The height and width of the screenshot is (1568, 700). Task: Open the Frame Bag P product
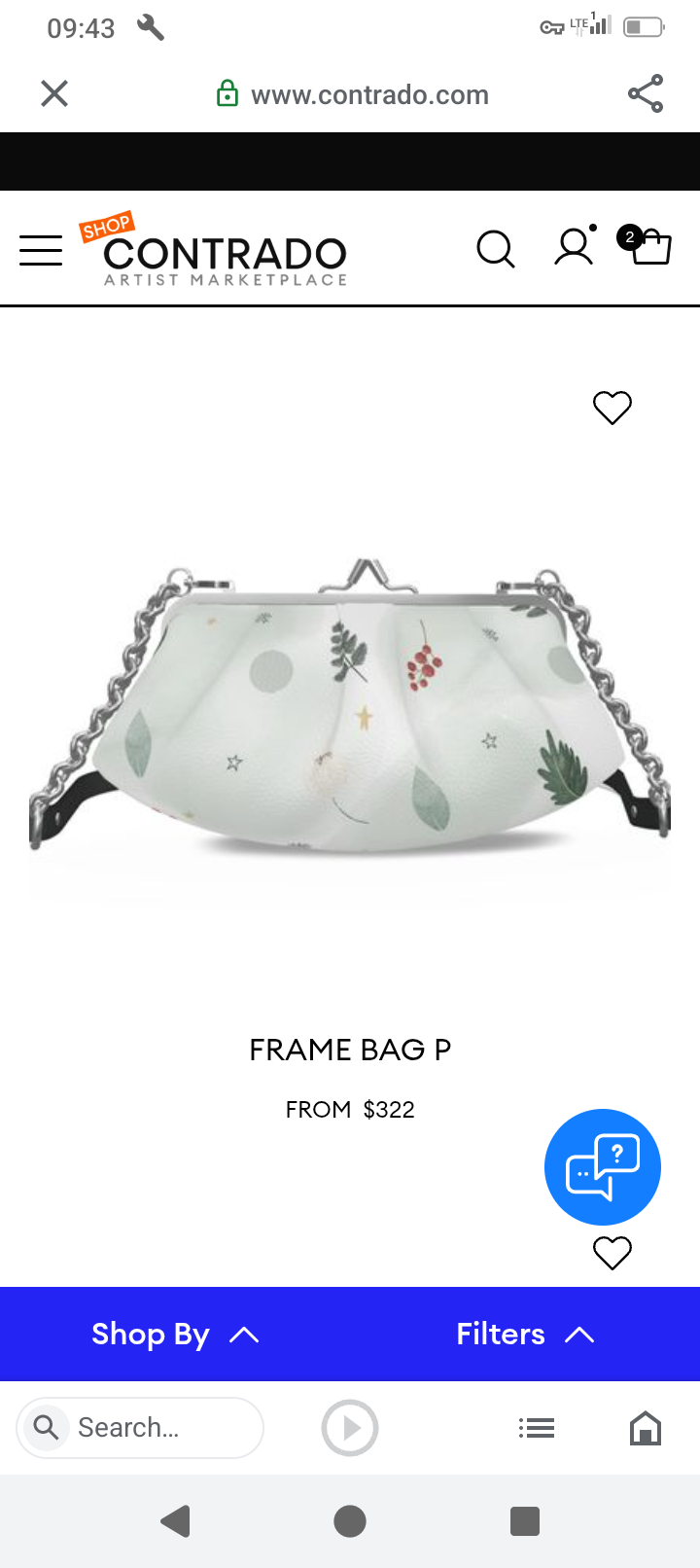[x=350, y=710]
